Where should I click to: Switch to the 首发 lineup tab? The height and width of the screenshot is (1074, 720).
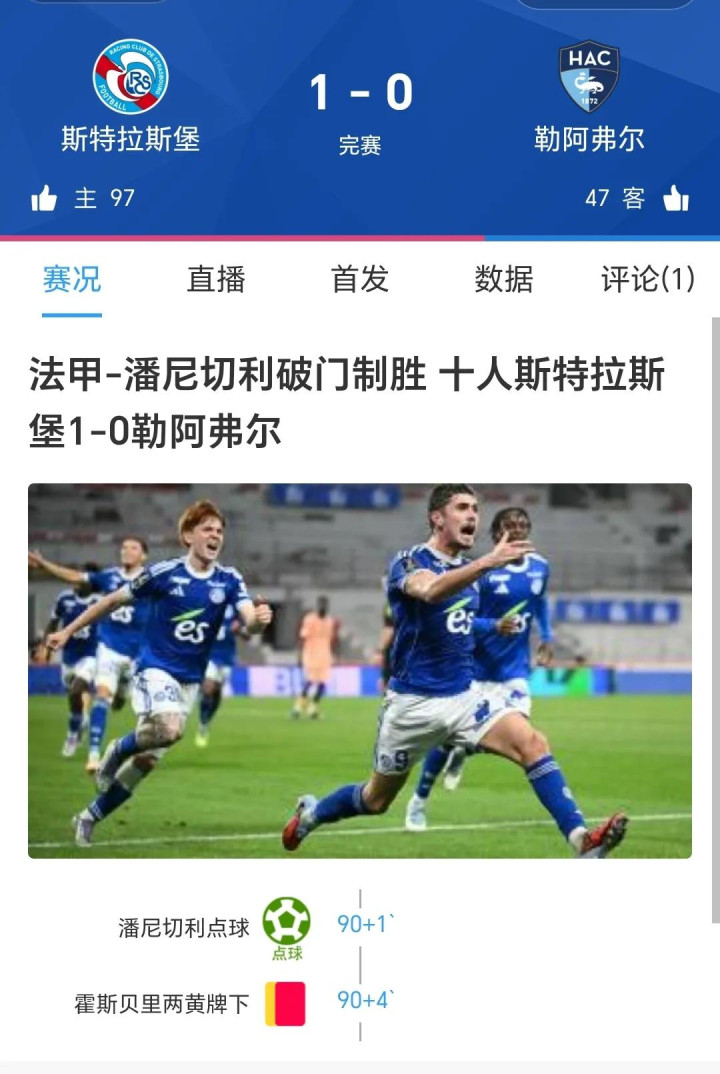point(359,279)
